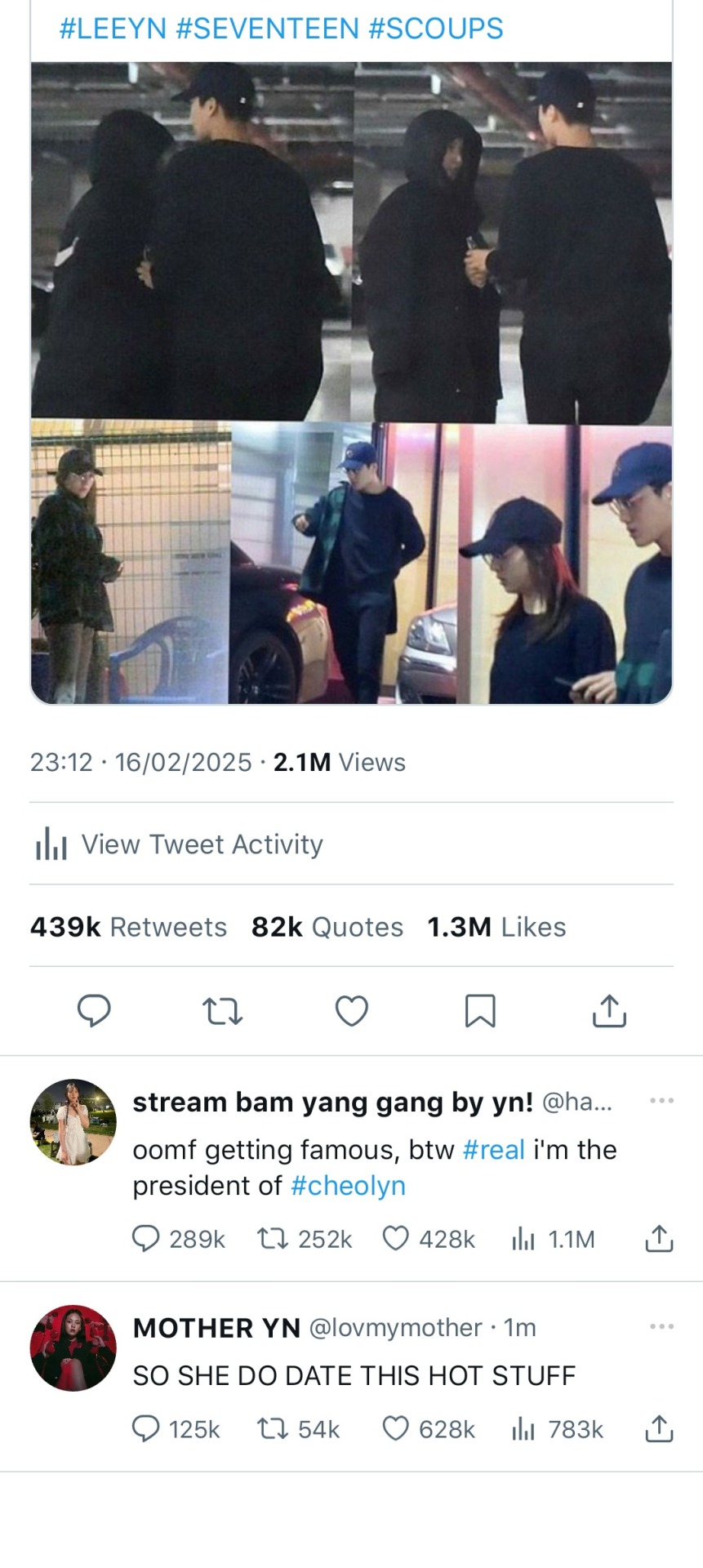703x1568 pixels.
Task: Share MOTHER YN's reply
Action: click(659, 1429)
